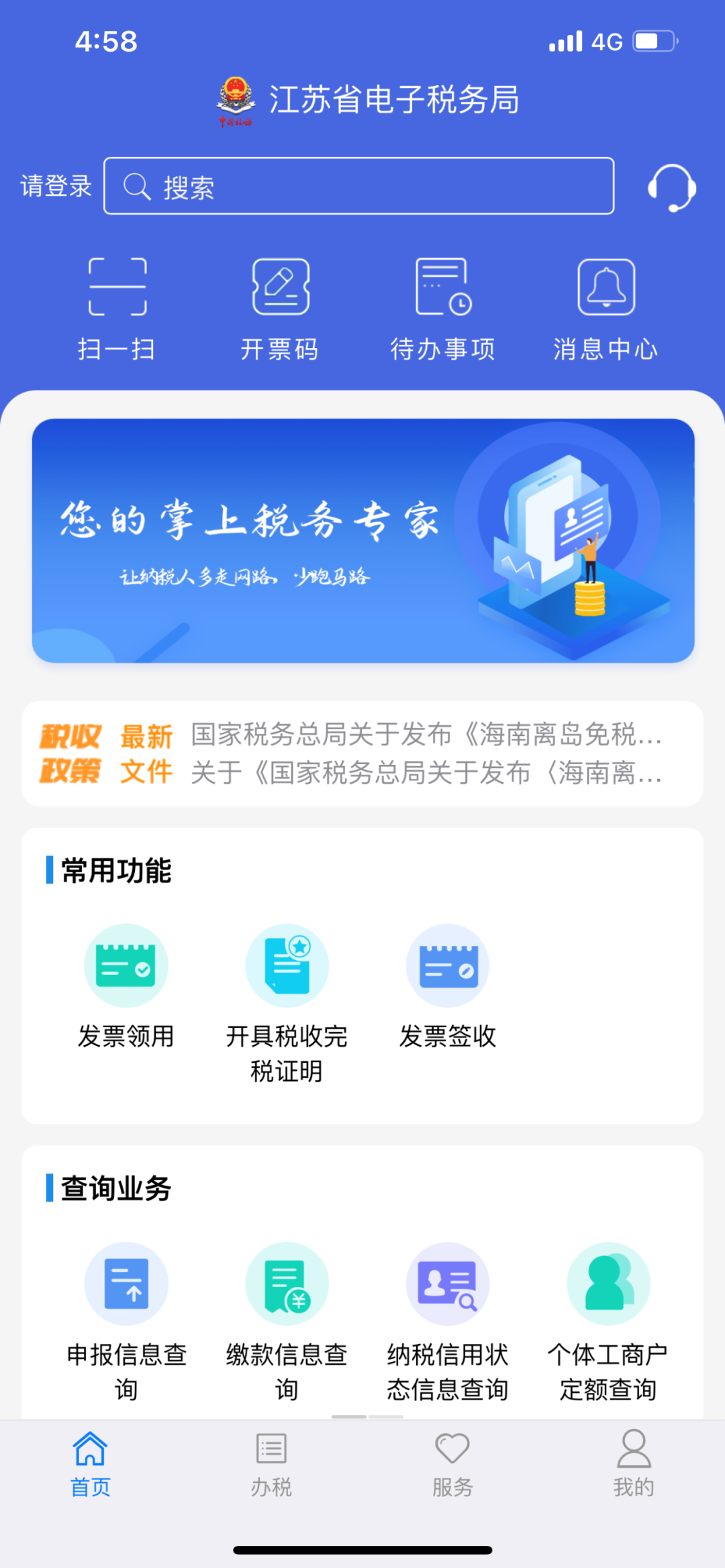The height and width of the screenshot is (1568, 725).
Task: Tap 请登录 to log in
Action: tap(56, 187)
